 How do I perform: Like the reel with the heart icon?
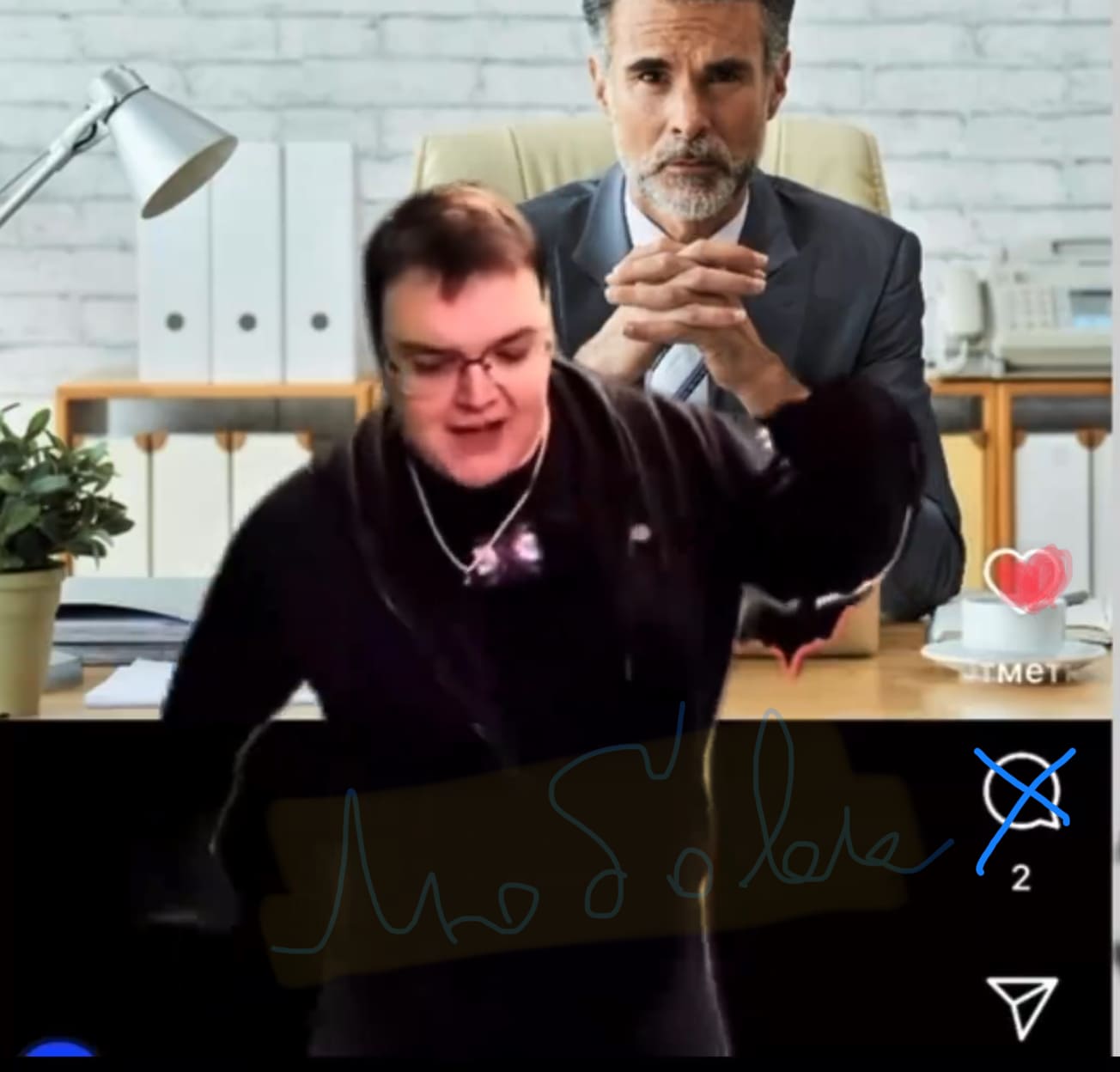click(x=1022, y=578)
